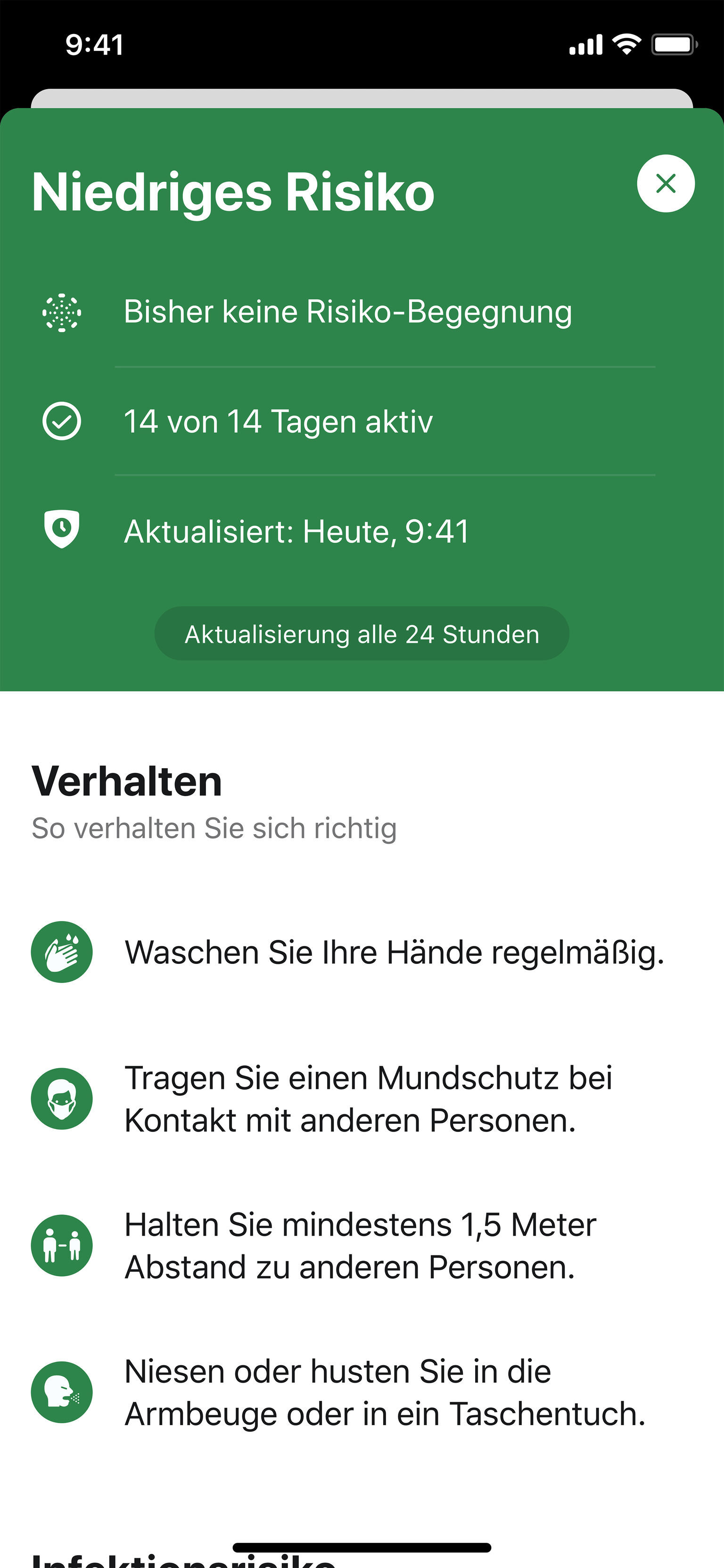This screenshot has height=1568, width=724.
Task: Tap the 'Aktualisierung alle 24 Stunden' pill
Action: tap(362, 634)
